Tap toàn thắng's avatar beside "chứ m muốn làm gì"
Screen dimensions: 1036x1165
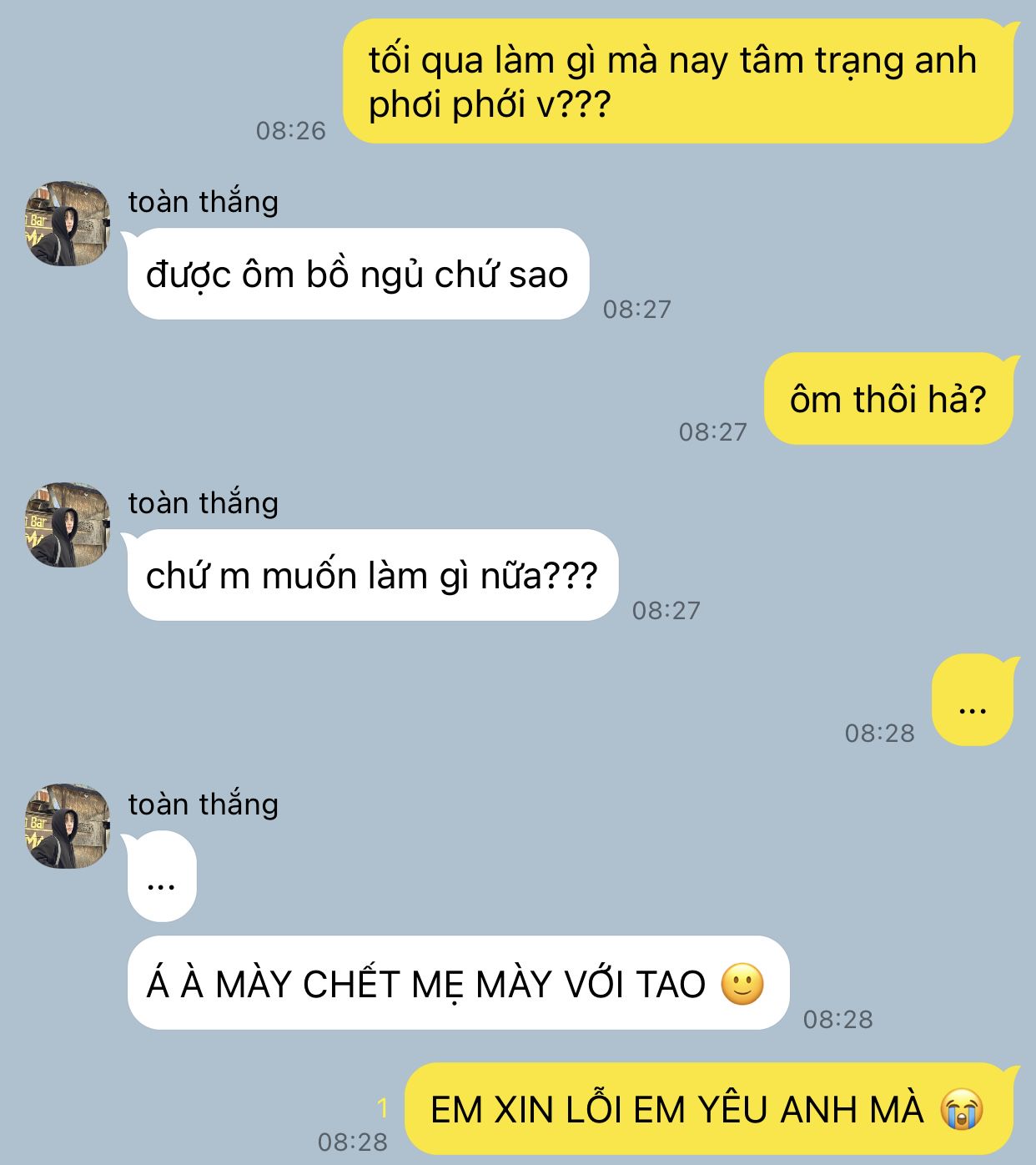[x=68, y=525]
